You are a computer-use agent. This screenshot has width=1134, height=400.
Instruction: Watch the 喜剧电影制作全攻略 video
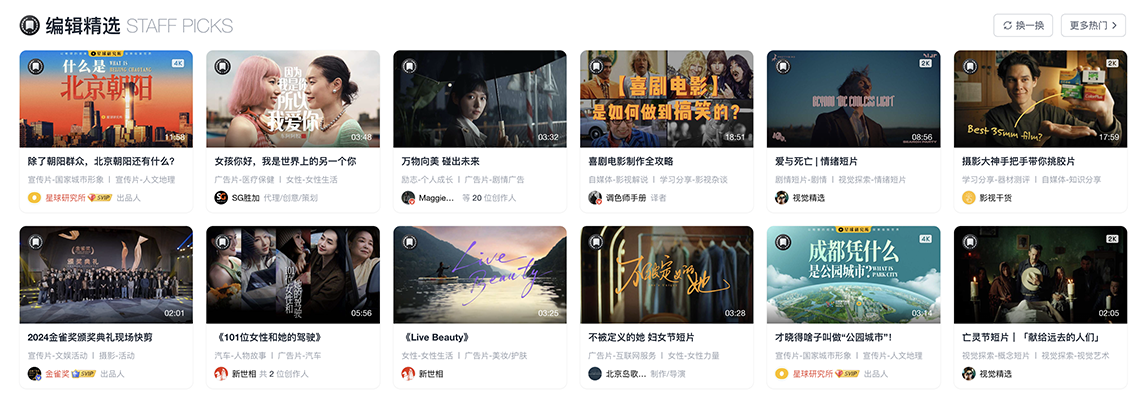pos(667,99)
